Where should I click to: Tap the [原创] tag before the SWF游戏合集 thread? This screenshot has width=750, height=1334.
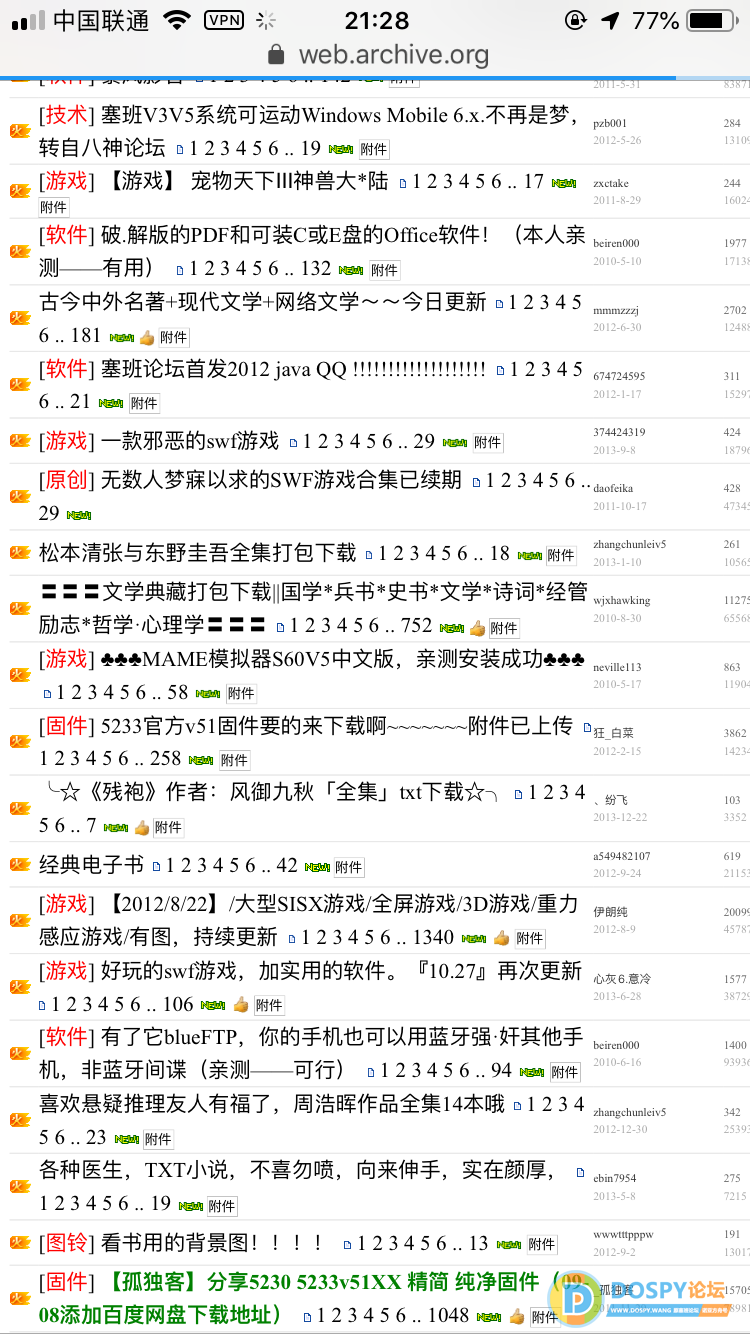tap(66, 480)
